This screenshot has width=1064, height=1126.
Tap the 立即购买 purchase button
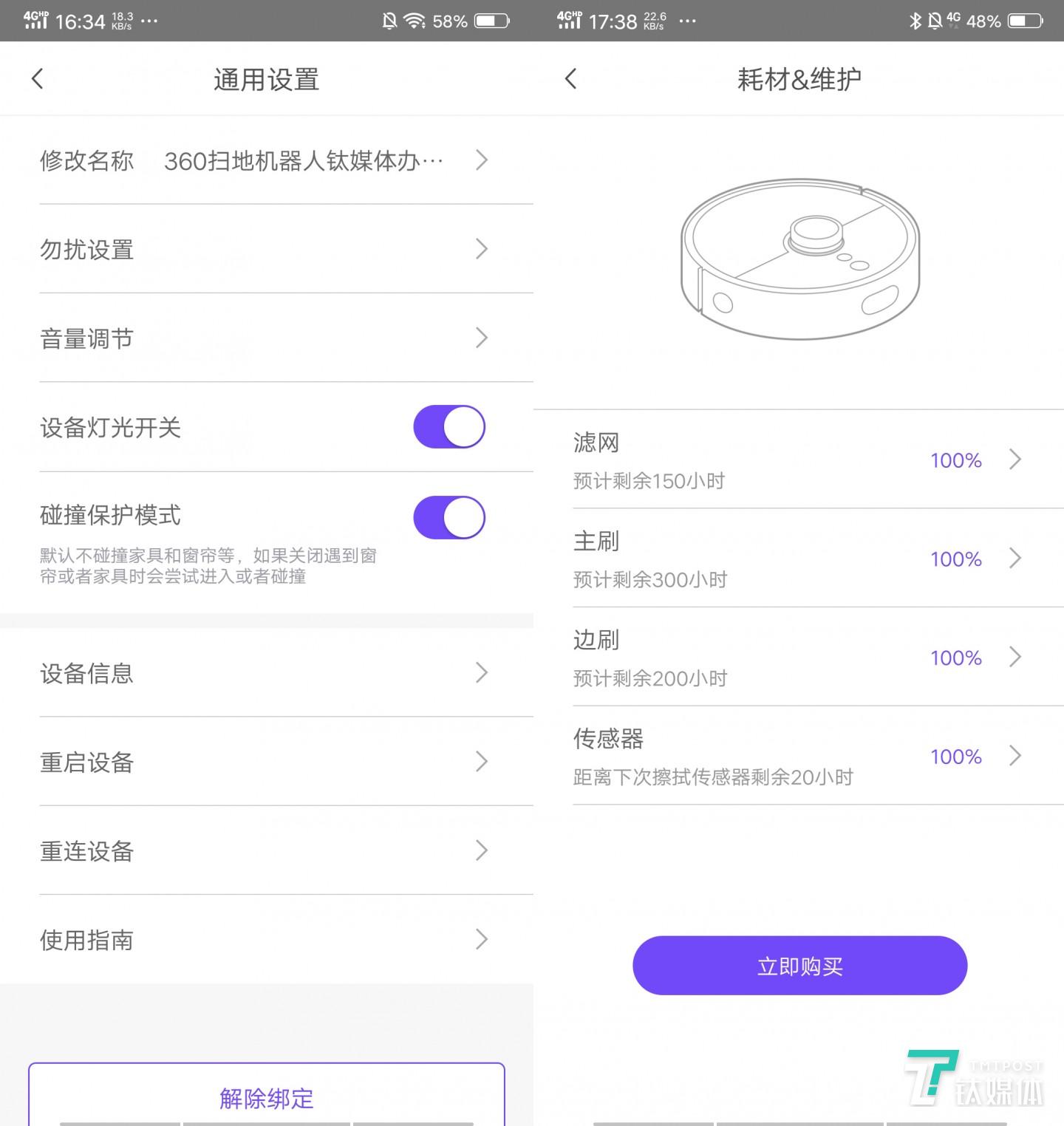point(799,965)
